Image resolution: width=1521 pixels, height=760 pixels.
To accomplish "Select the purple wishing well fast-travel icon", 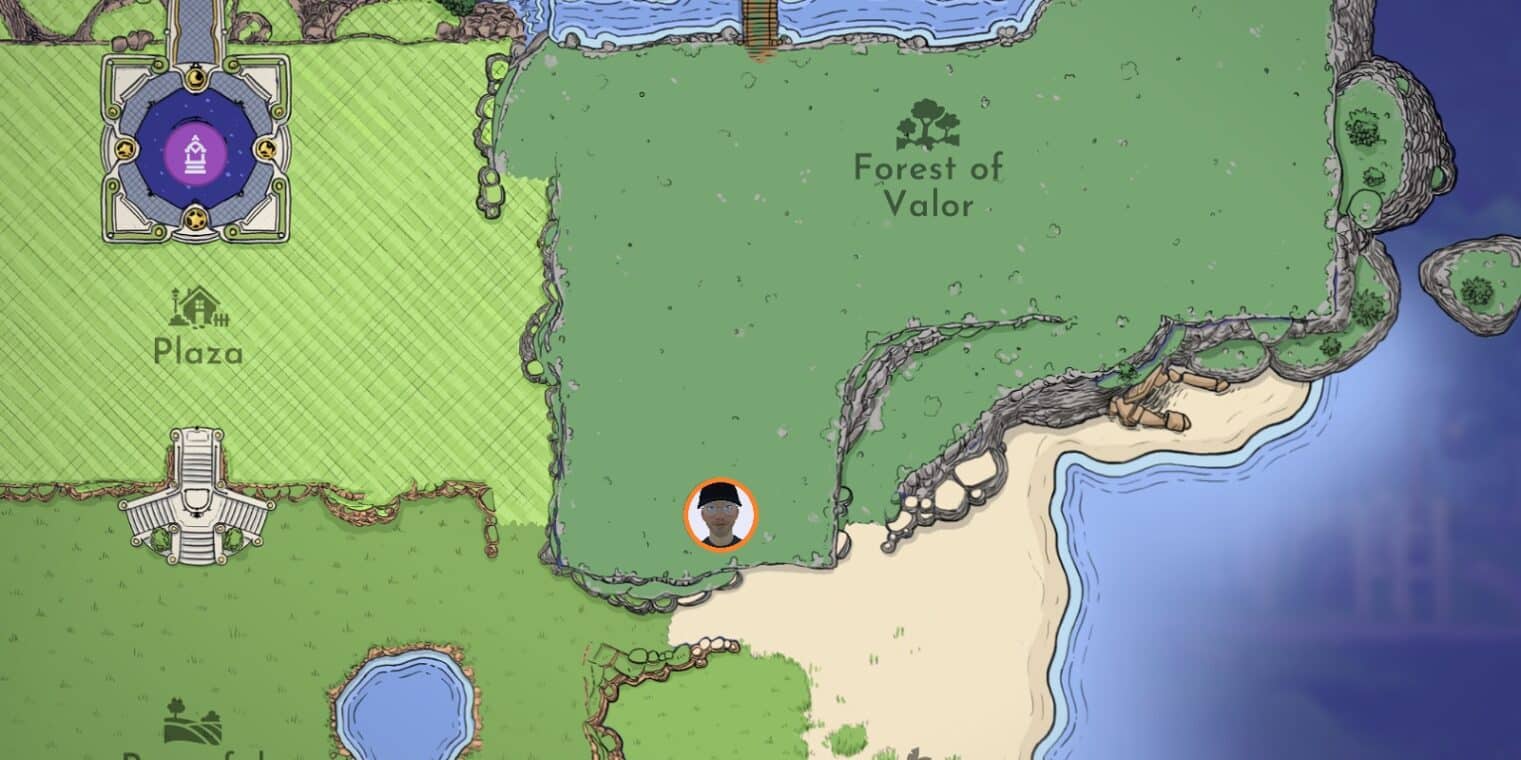I will click(x=194, y=155).
